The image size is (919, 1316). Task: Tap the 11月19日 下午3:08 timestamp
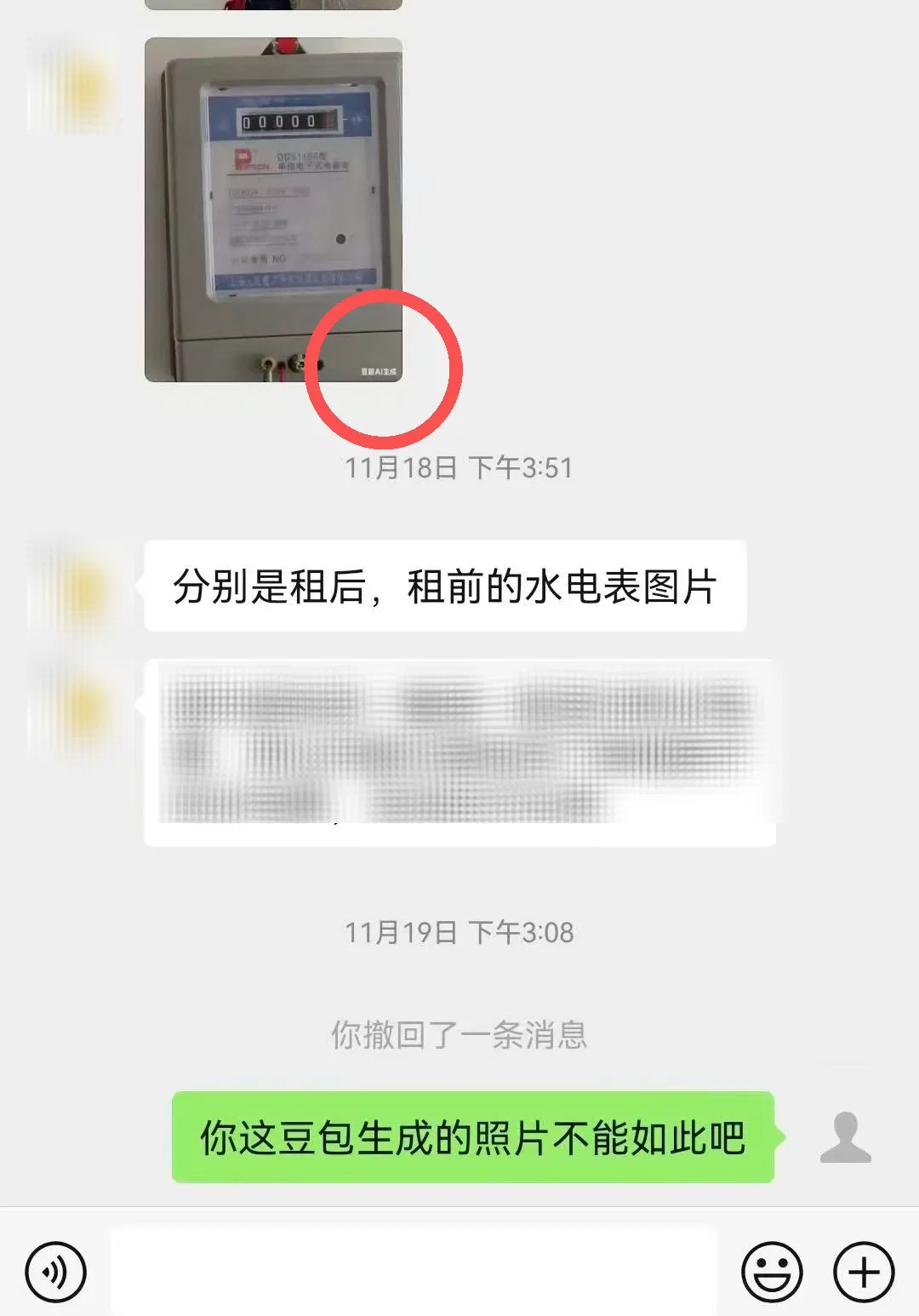click(459, 932)
